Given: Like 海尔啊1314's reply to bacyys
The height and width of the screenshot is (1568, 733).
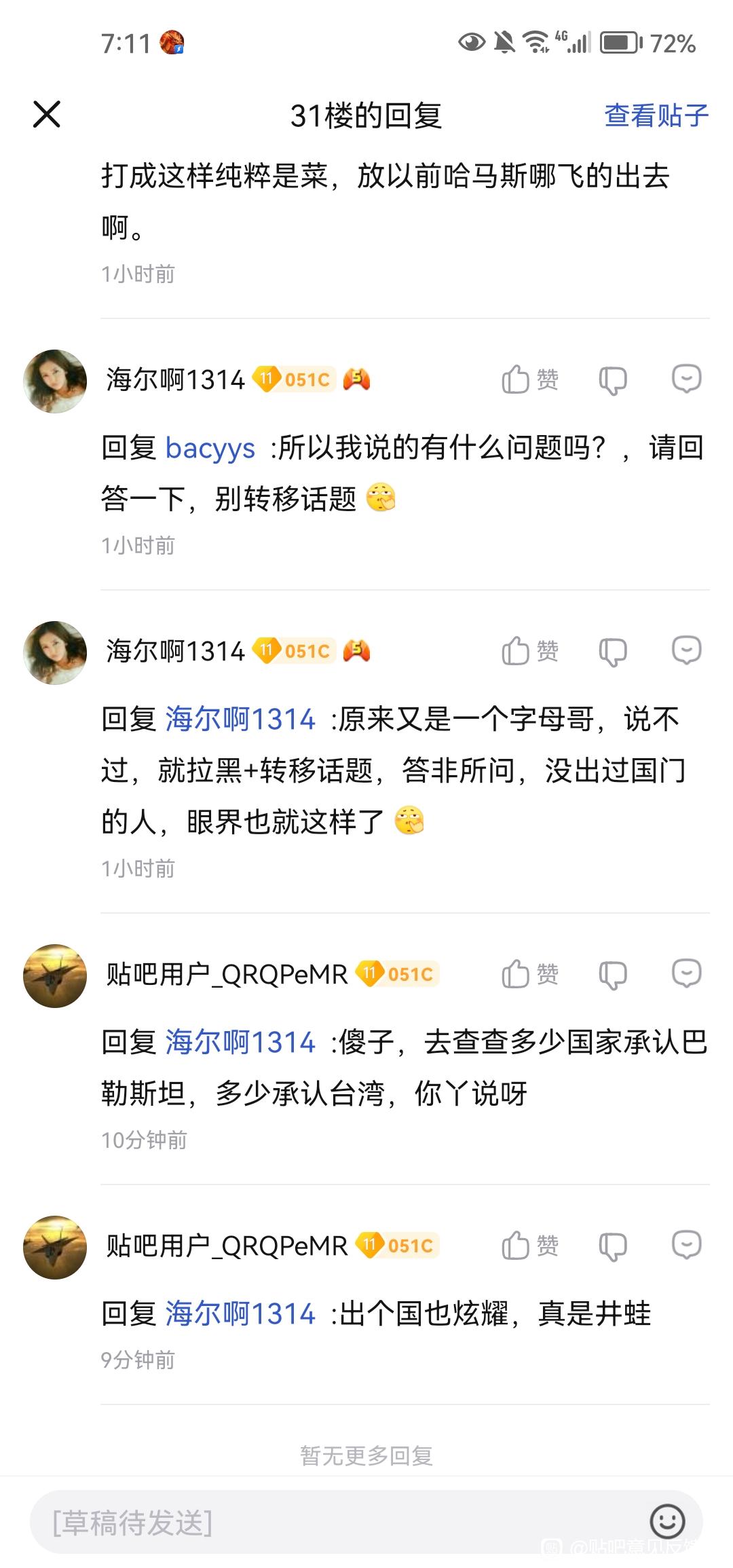Looking at the screenshot, I should tap(529, 379).
